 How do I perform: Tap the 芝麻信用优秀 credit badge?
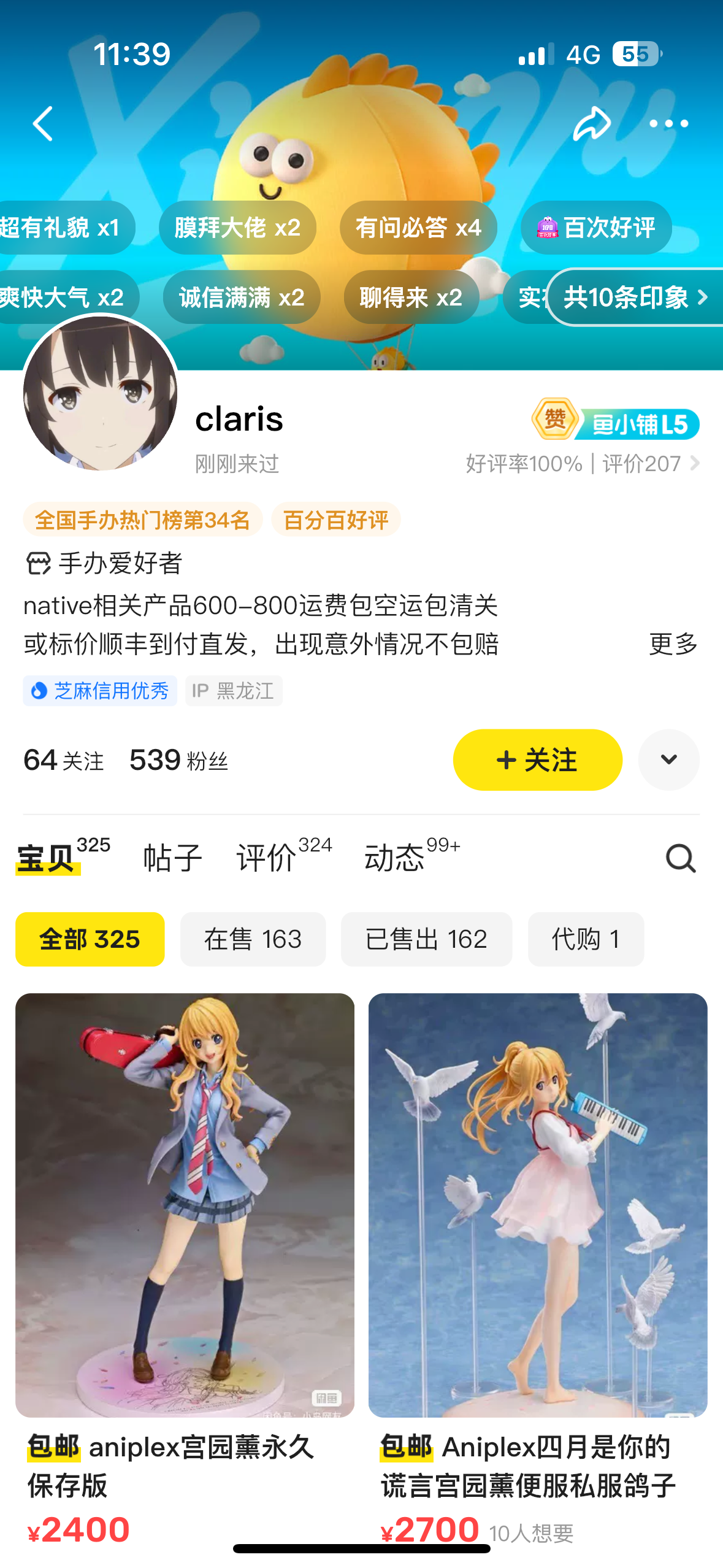click(x=100, y=691)
